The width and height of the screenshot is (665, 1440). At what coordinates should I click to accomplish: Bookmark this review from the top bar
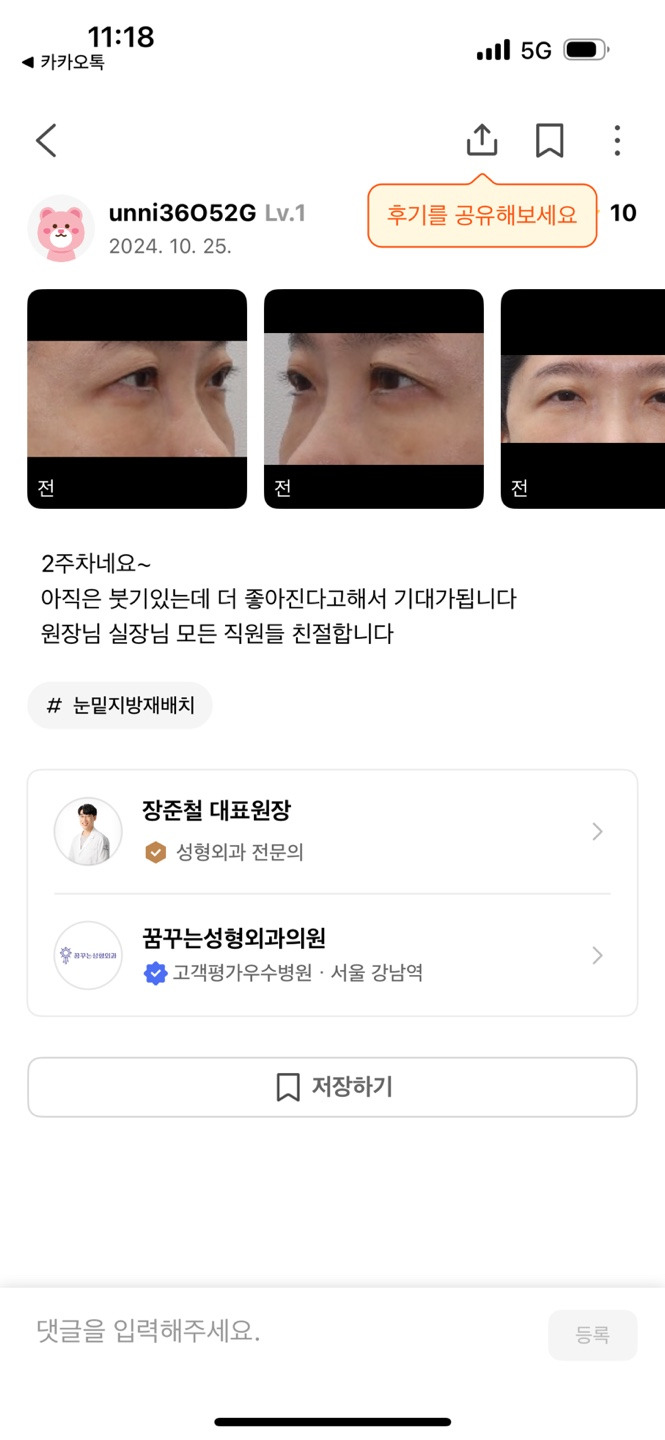(x=549, y=141)
